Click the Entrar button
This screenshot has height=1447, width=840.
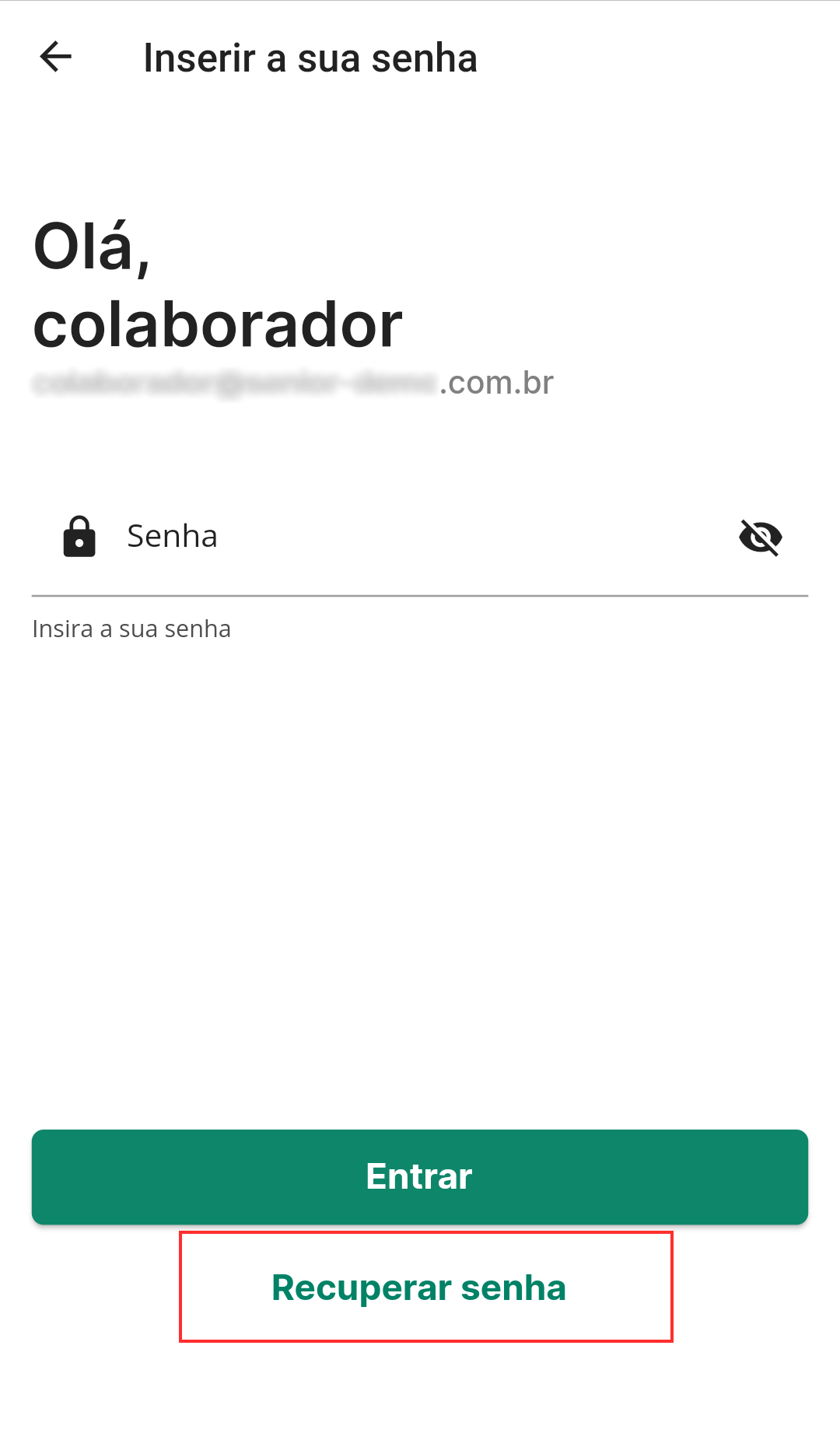(419, 1176)
